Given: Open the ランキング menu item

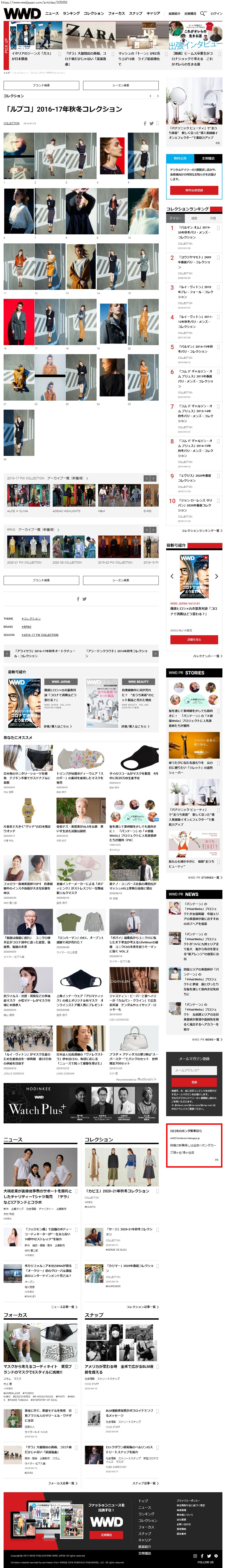Looking at the screenshot, I should click(71, 13).
